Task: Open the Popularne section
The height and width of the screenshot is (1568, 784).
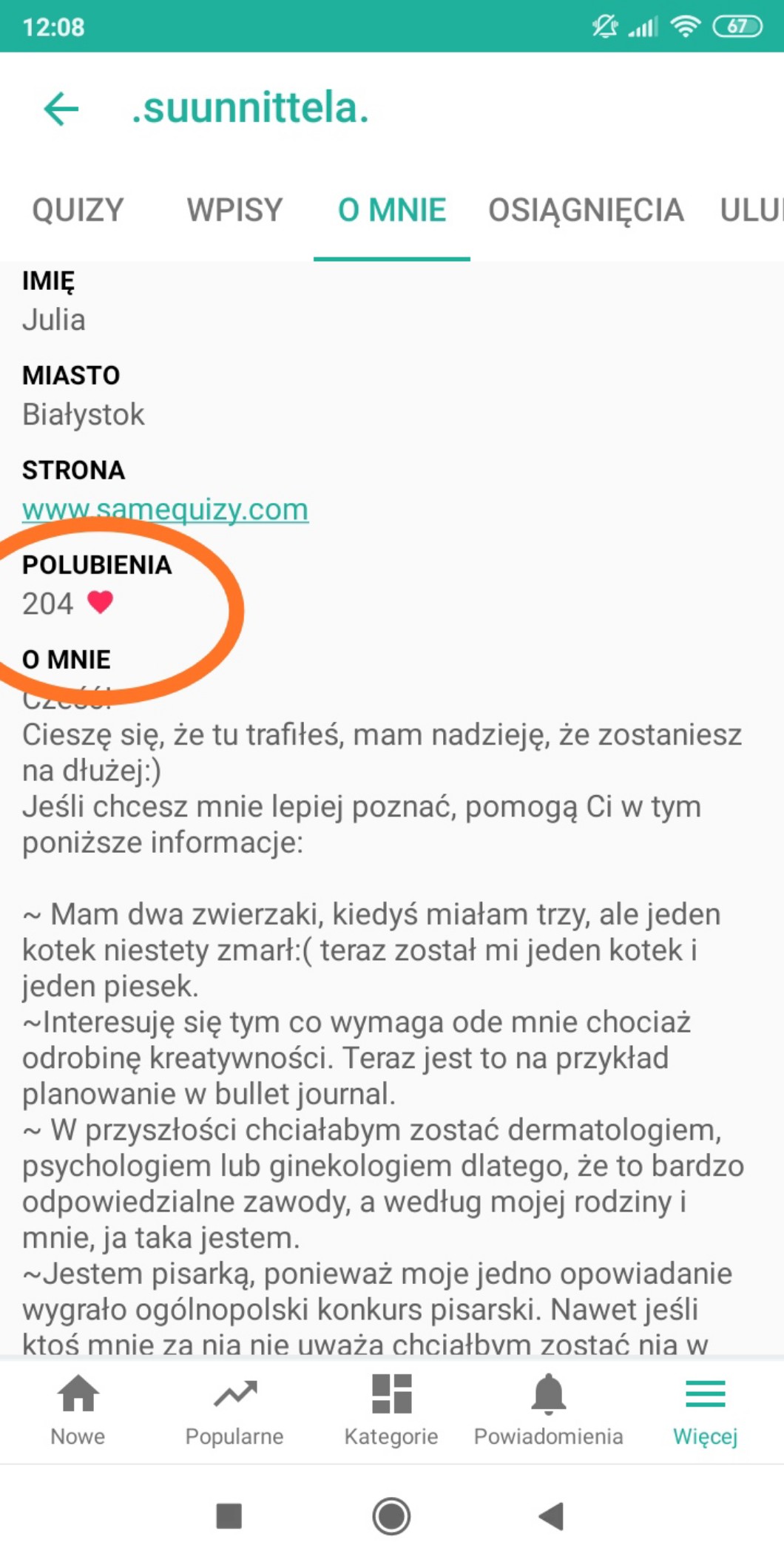Action: point(234,1409)
